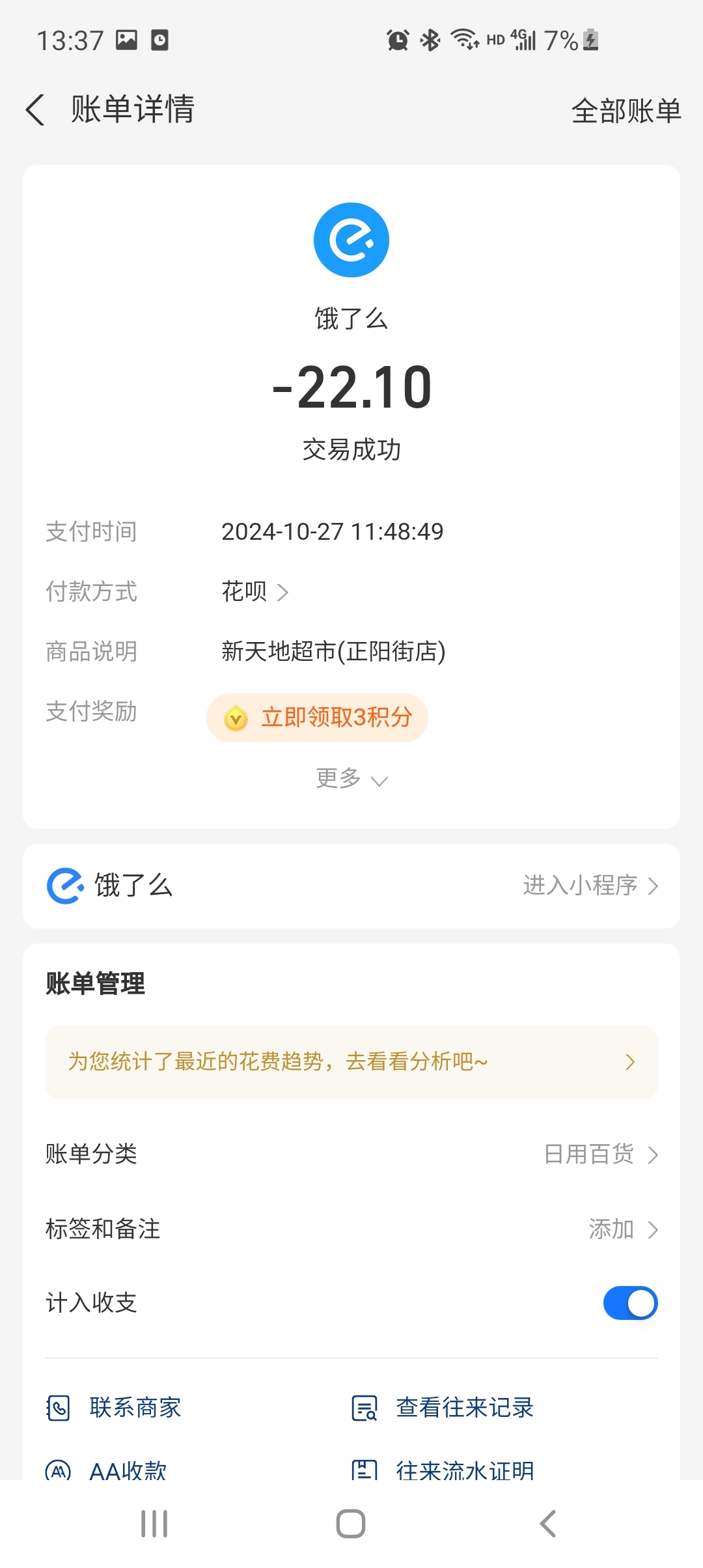
Task: Tap 联系商家 to contact merchant
Action: coord(115,1408)
